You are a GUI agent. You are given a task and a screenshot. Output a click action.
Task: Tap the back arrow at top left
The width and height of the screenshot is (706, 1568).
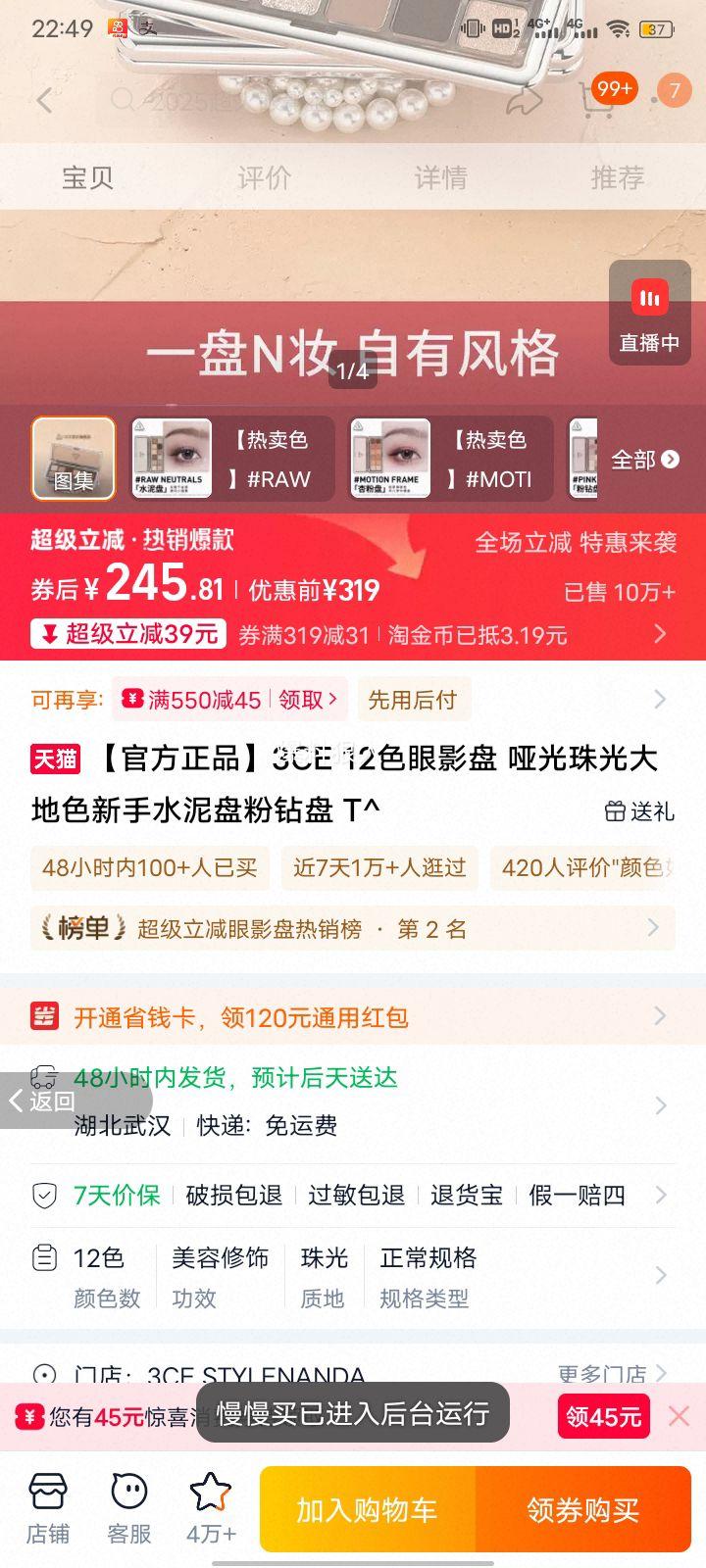point(44,99)
